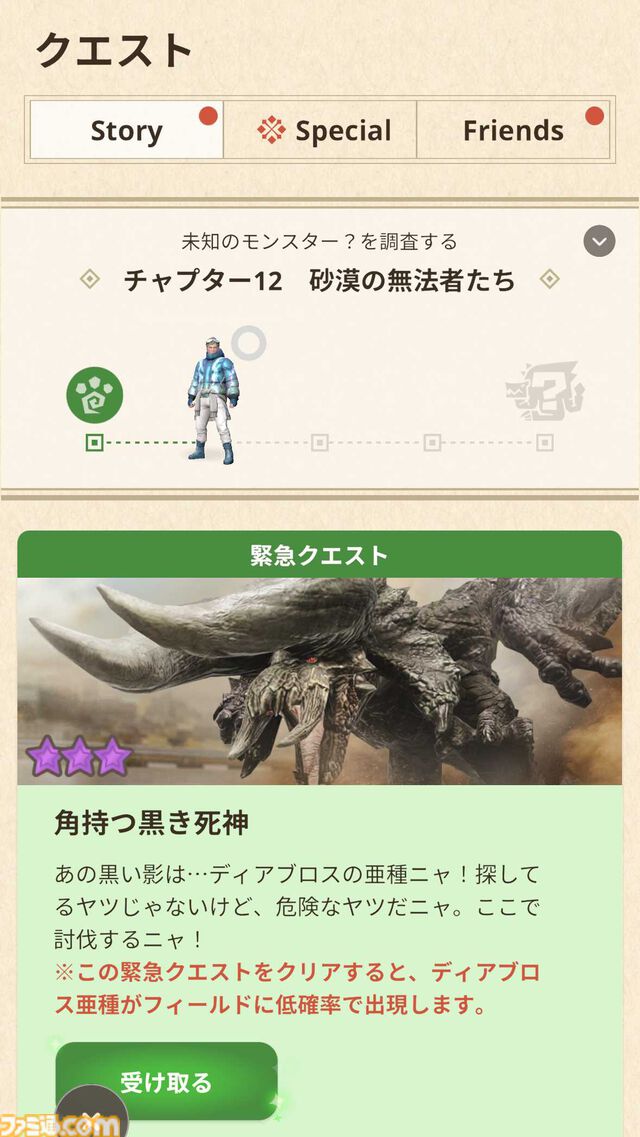Close the quest screen
The height and width of the screenshot is (1137, 640).
point(90,1117)
